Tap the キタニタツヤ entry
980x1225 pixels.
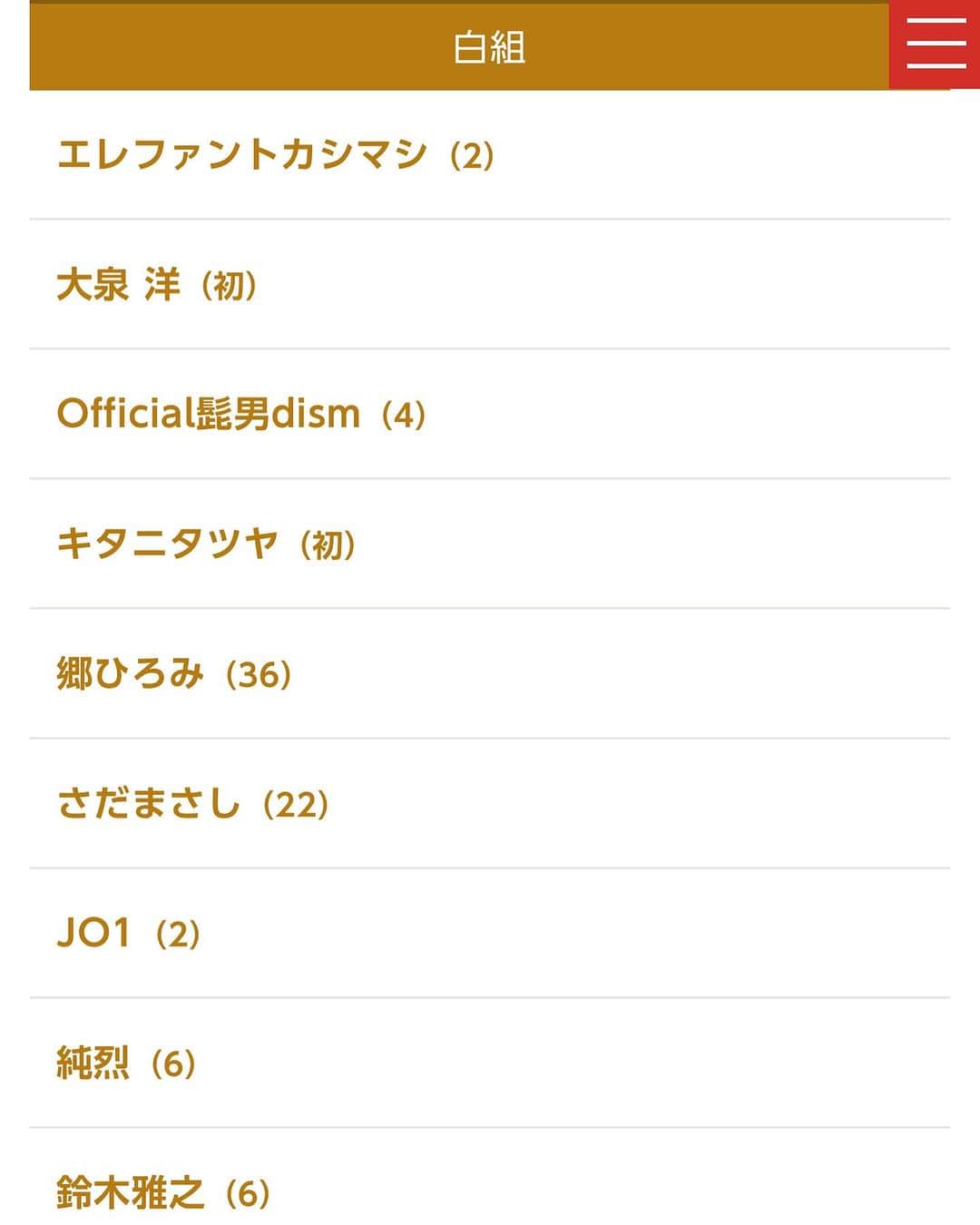(206, 544)
